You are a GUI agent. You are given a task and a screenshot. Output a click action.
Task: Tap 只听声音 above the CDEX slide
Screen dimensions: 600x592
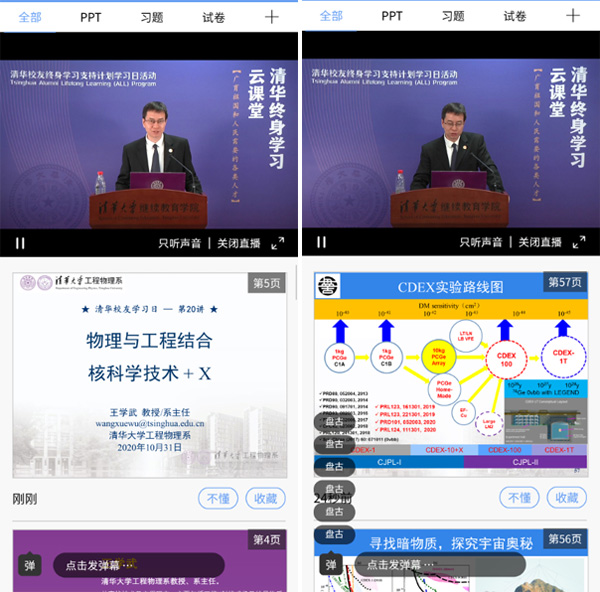coord(480,242)
